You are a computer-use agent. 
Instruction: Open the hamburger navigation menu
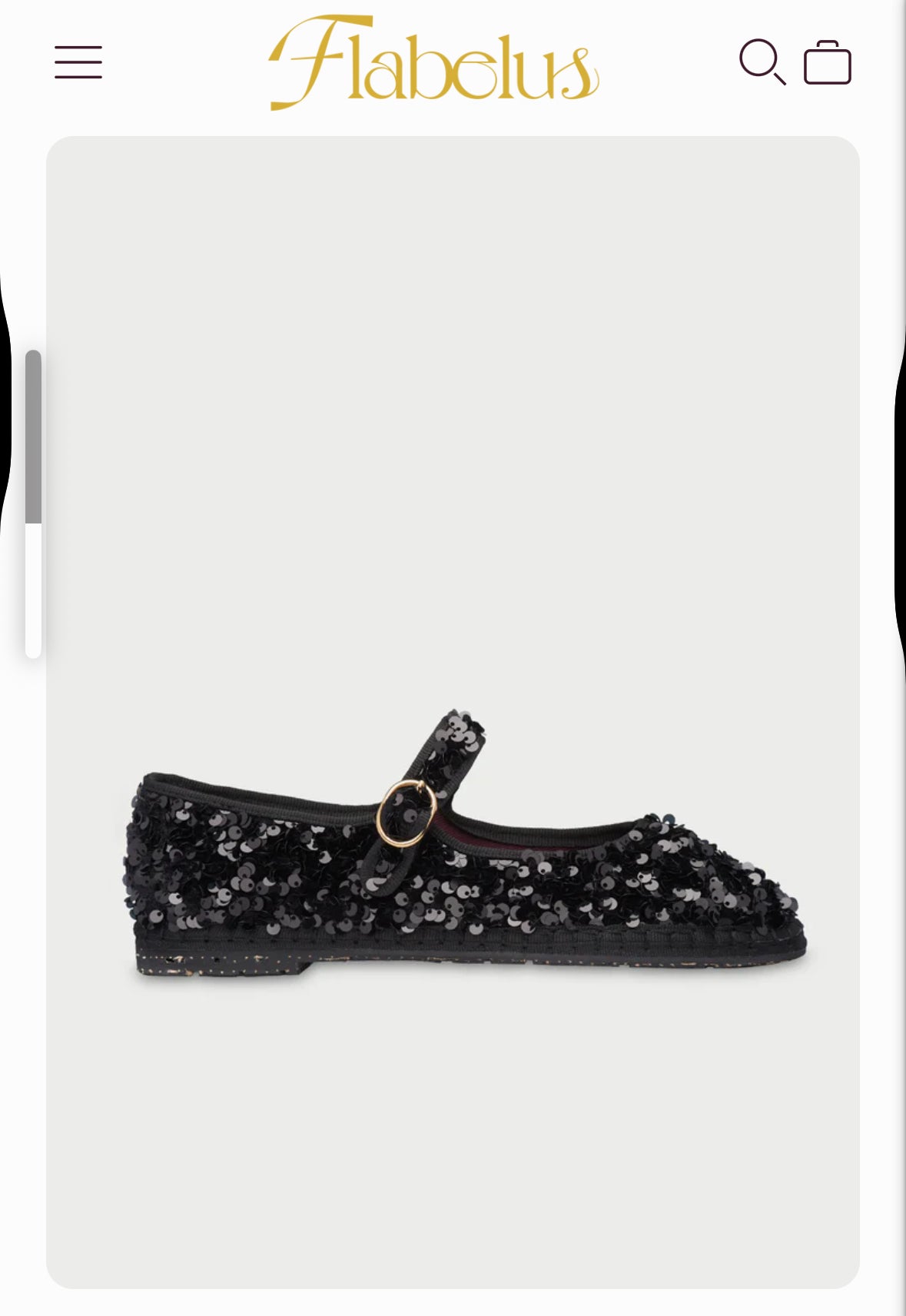78,62
